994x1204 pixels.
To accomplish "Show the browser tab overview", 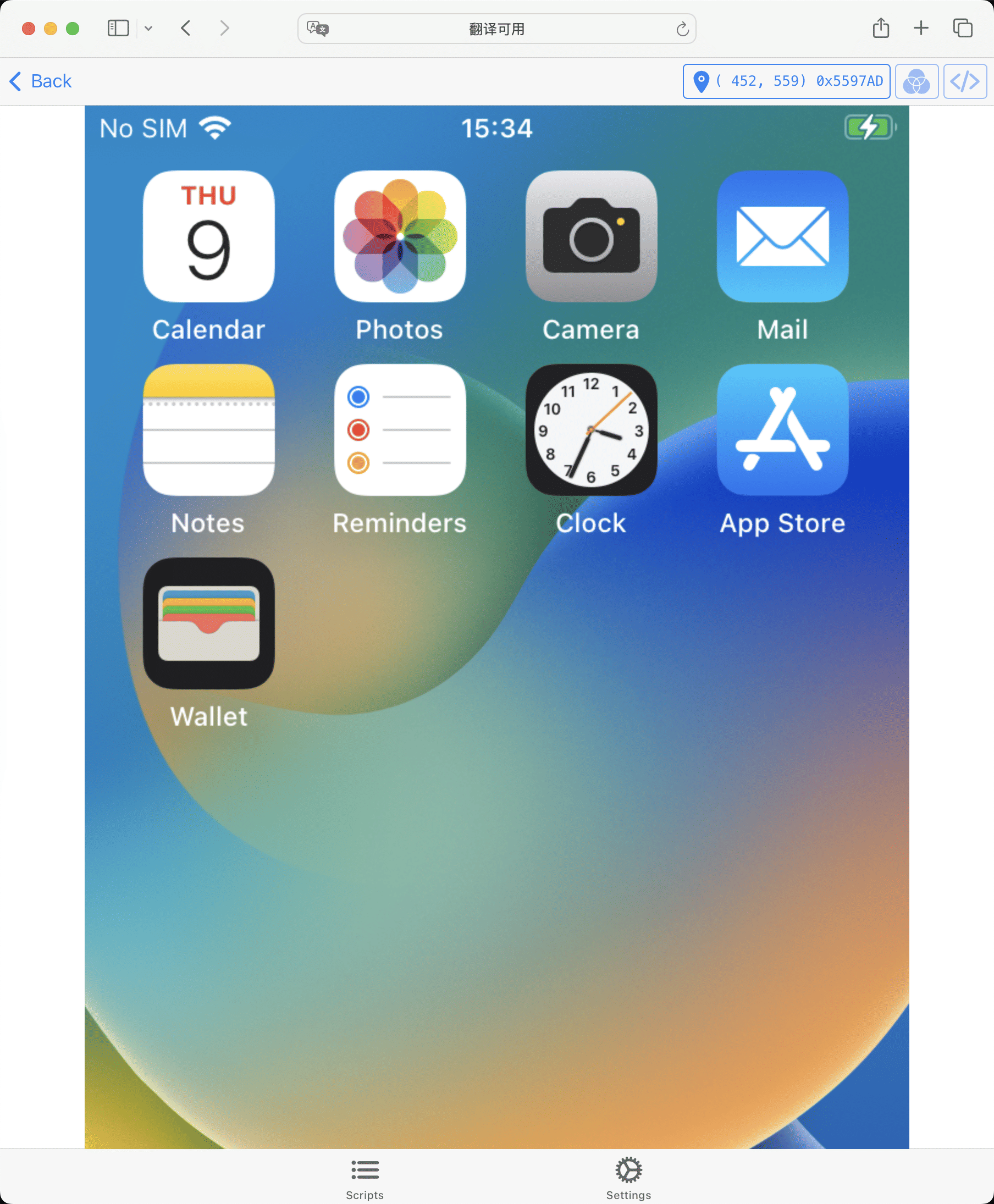I will pos(963,28).
